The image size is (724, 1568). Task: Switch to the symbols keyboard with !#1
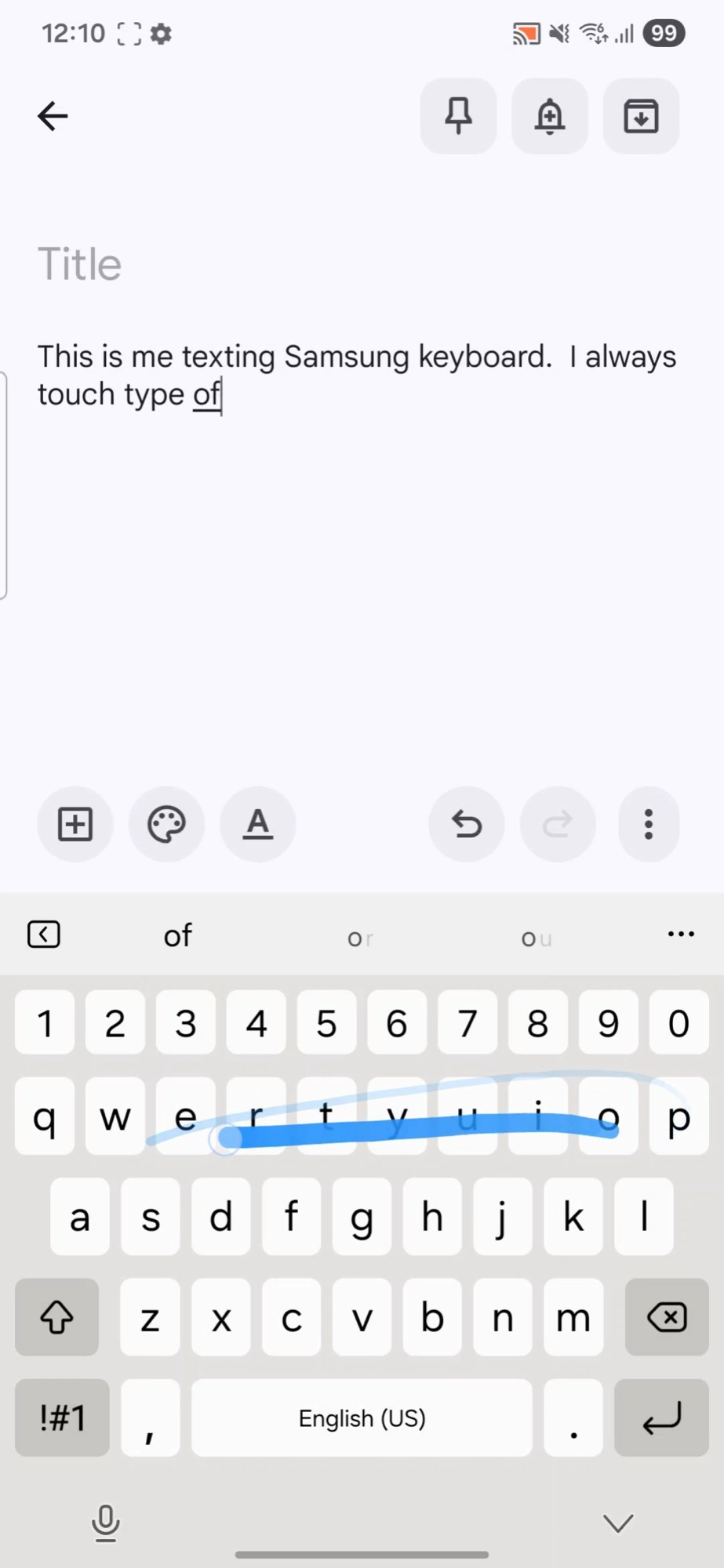pos(61,1417)
